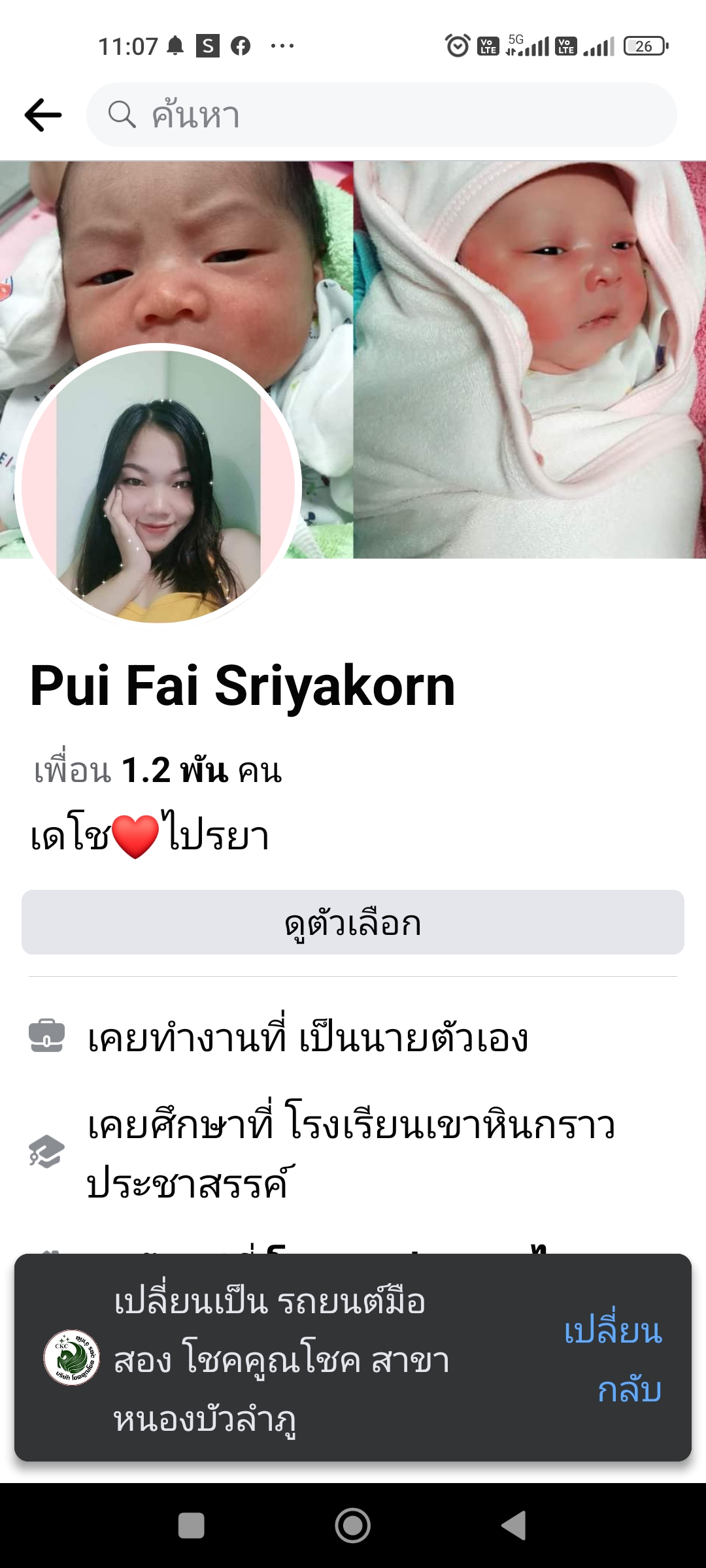Screen dimensions: 706x1568
Task: Open the recent apps system button
Action: (x=192, y=1526)
